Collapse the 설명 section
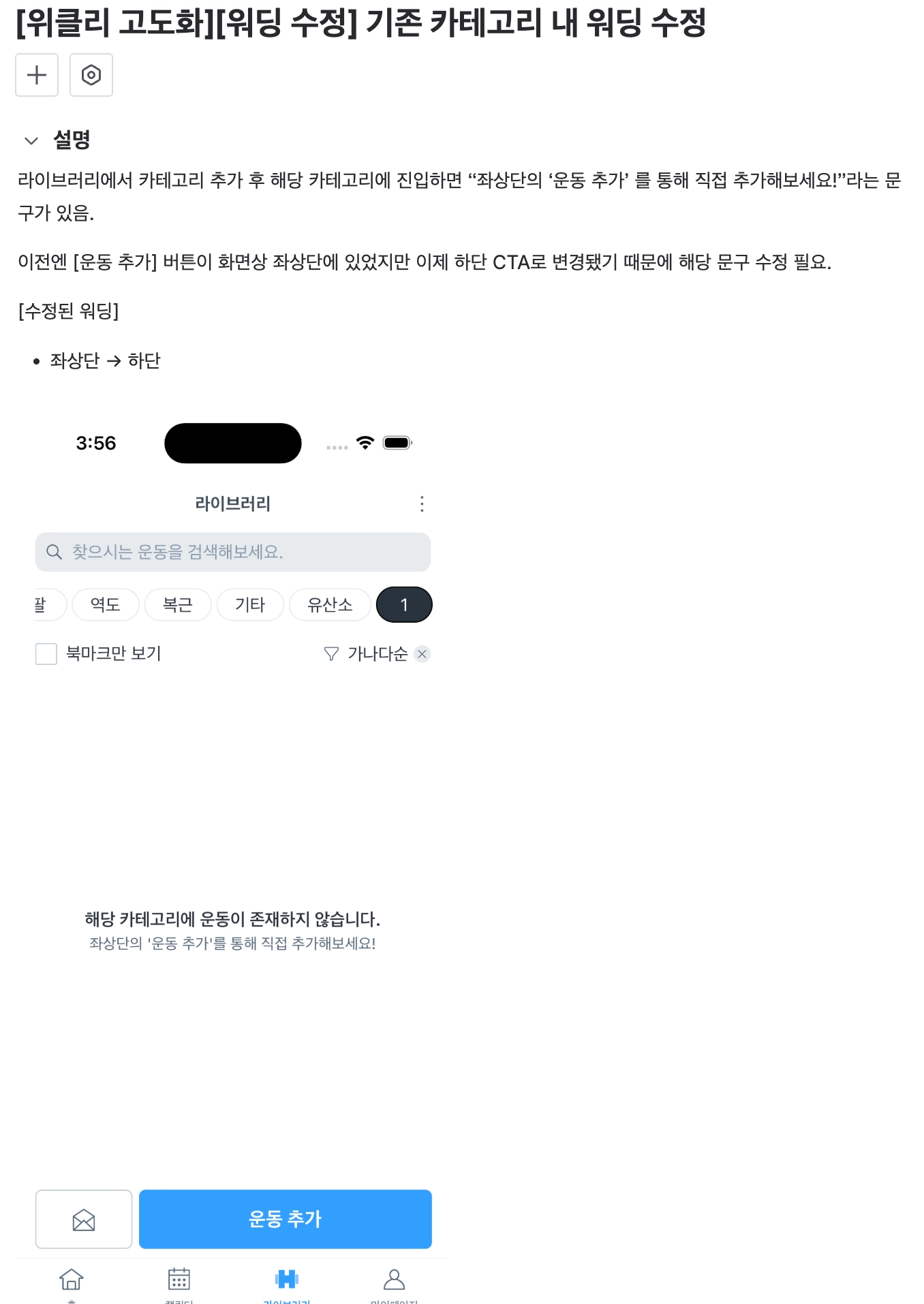This screenshot has width=924, height=1304. [x=31, y=141]
